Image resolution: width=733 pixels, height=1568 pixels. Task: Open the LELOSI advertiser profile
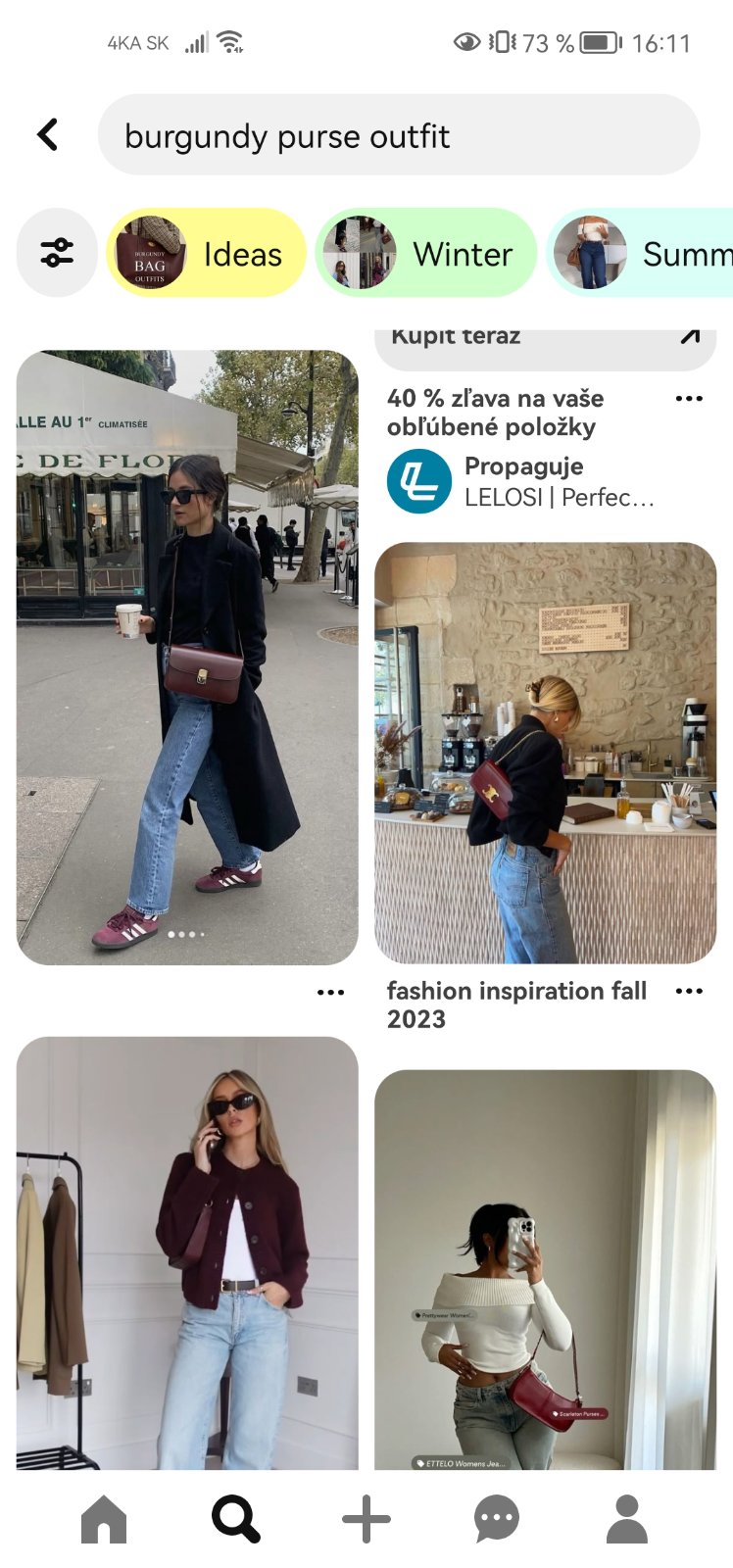point(419,481)
